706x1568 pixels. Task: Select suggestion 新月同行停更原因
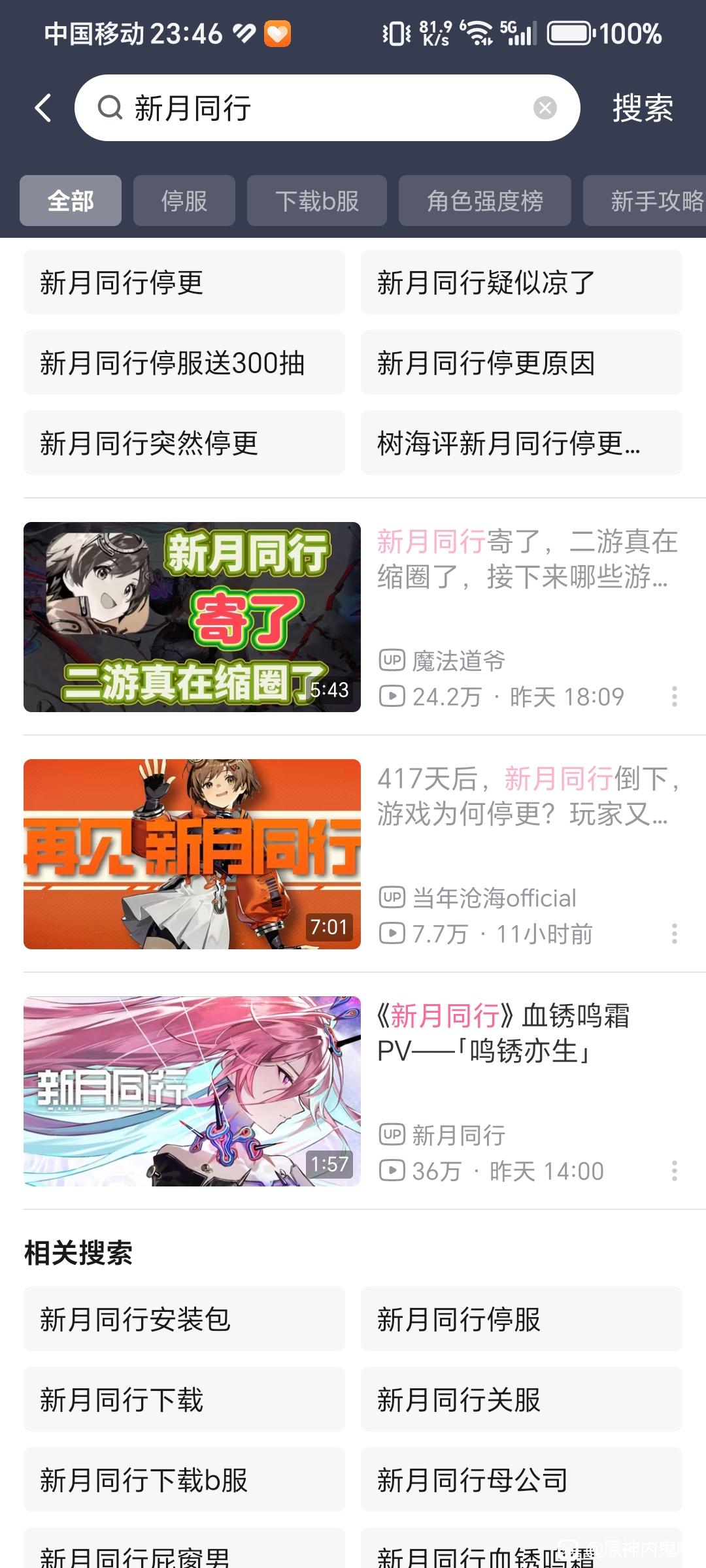(x=522, y=363)
